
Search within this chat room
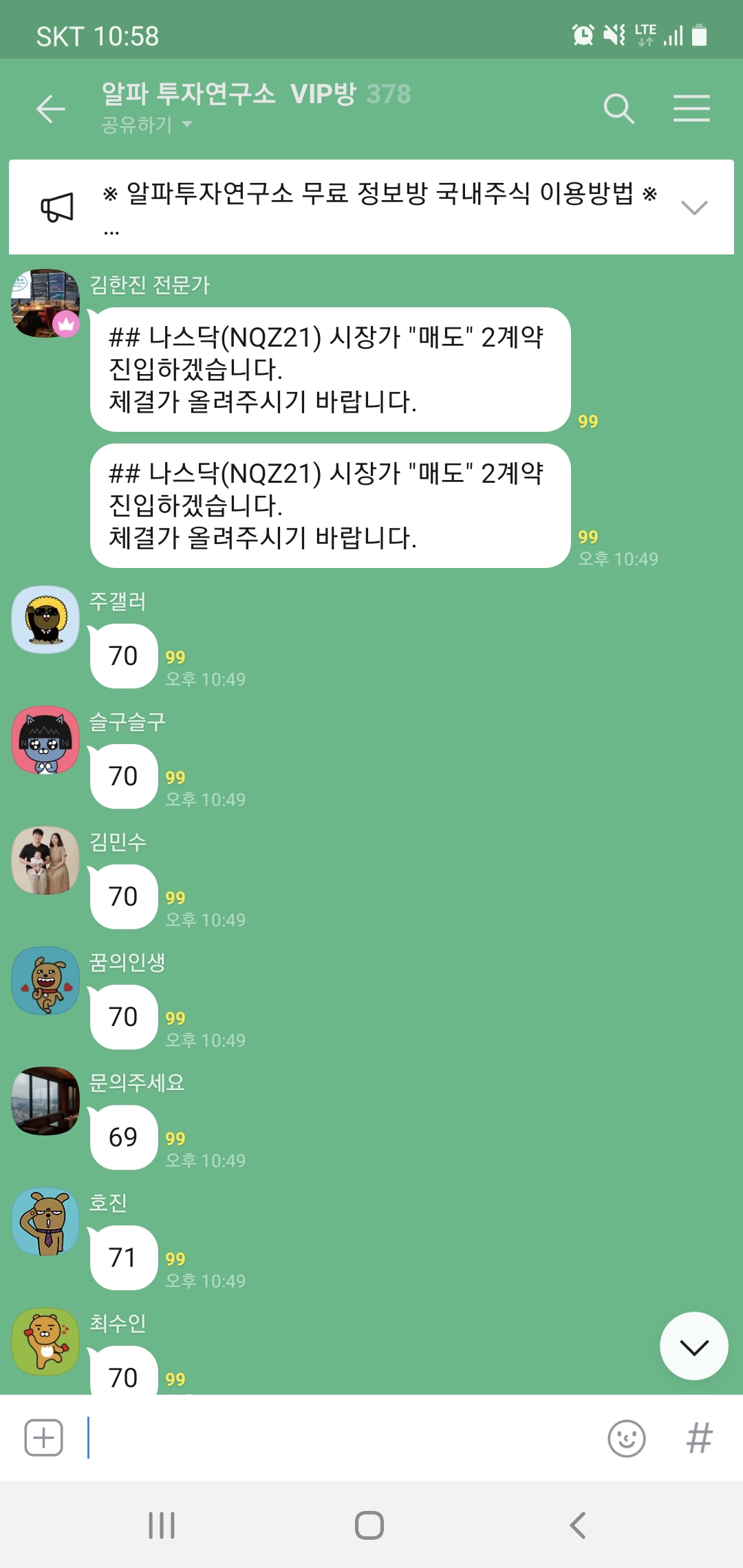tap(618, 109)
